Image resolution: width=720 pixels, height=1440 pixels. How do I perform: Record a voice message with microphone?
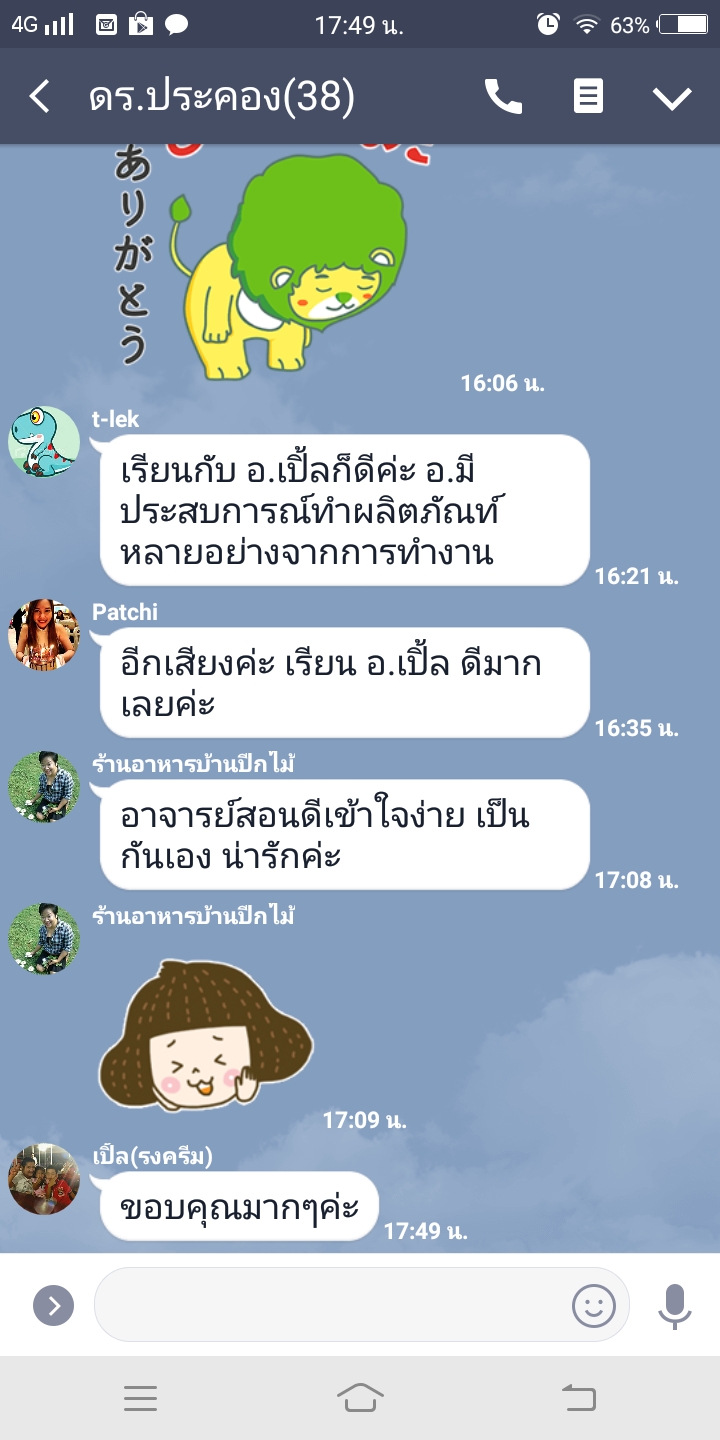(675, 1304)
